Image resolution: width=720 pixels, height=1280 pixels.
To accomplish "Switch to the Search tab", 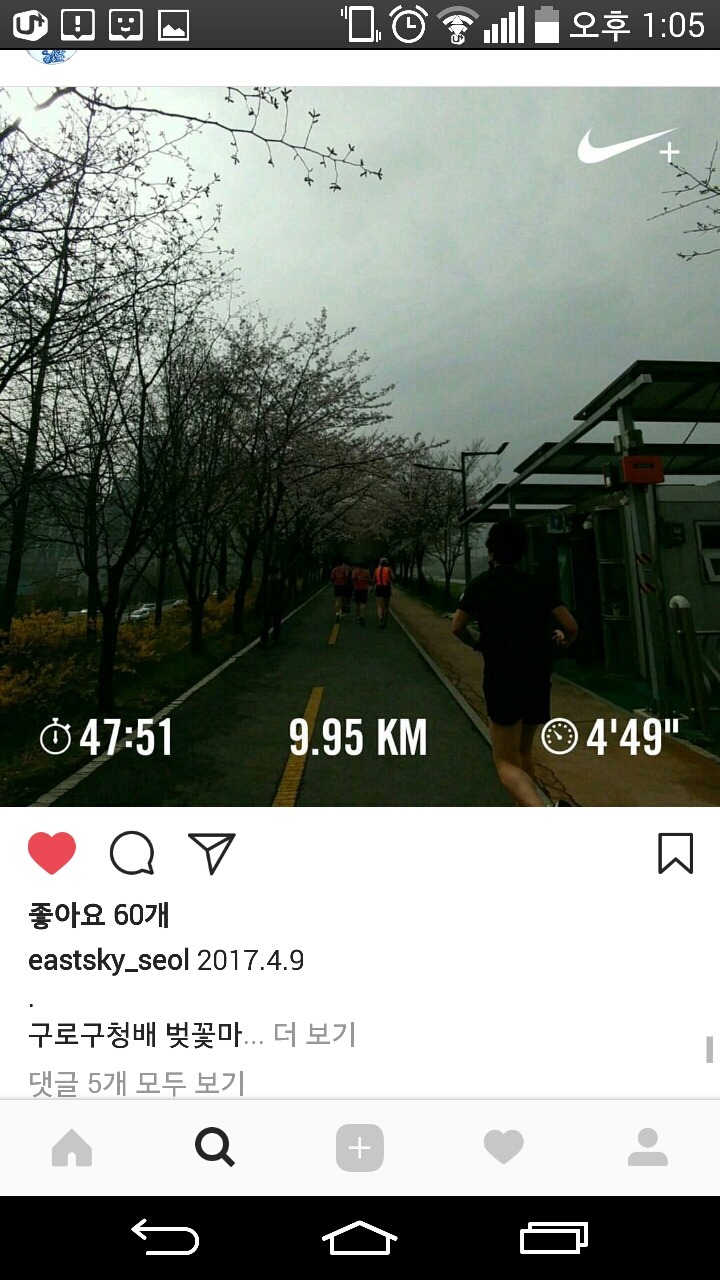I will pyautogui.click(x=215, y=1148).
